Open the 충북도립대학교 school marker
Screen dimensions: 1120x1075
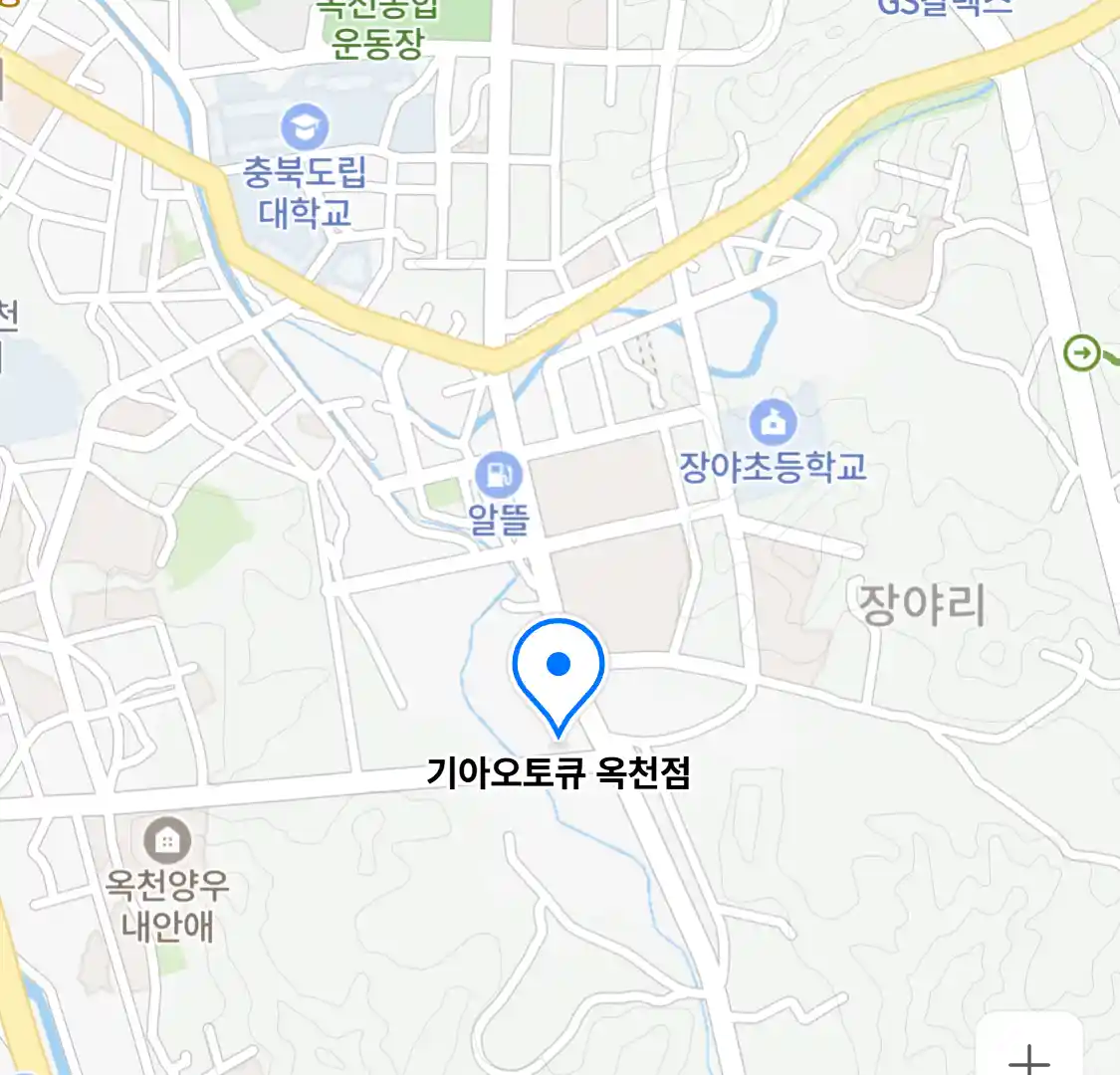pyautogui.click(x=304, y=126)
